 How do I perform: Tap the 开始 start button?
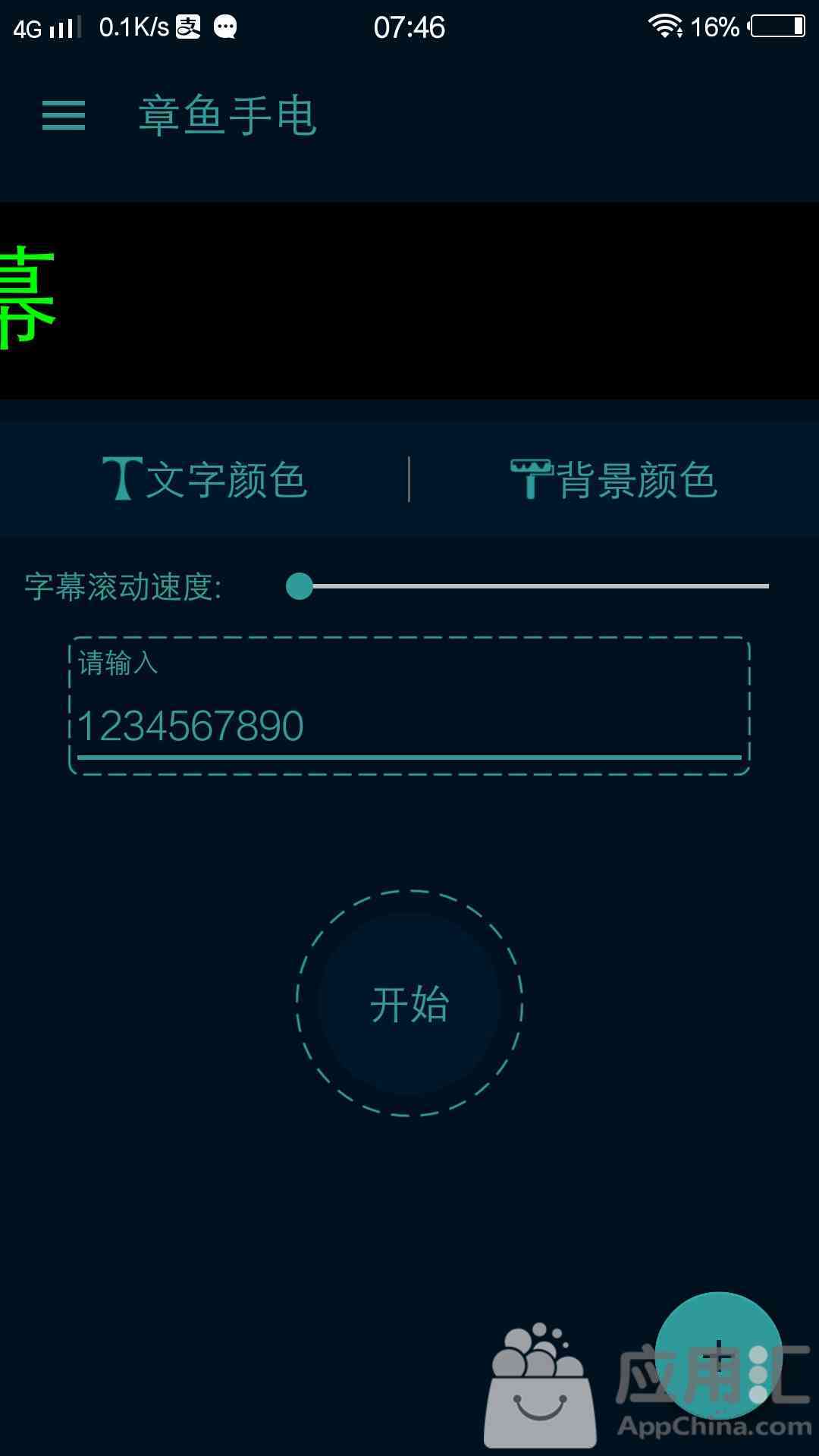tap(409, 1003)
